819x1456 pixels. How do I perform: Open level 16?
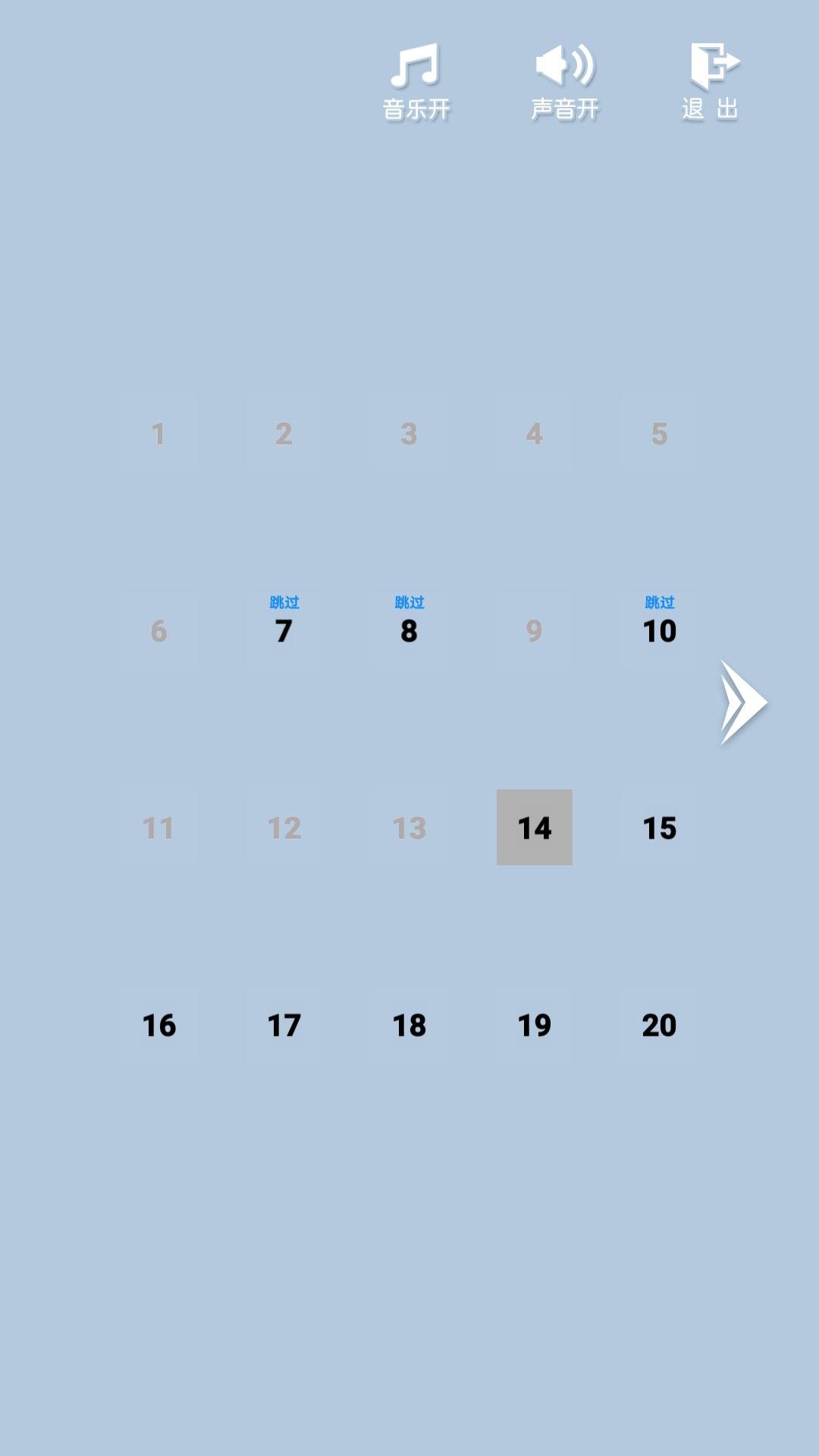point(158,1025)
